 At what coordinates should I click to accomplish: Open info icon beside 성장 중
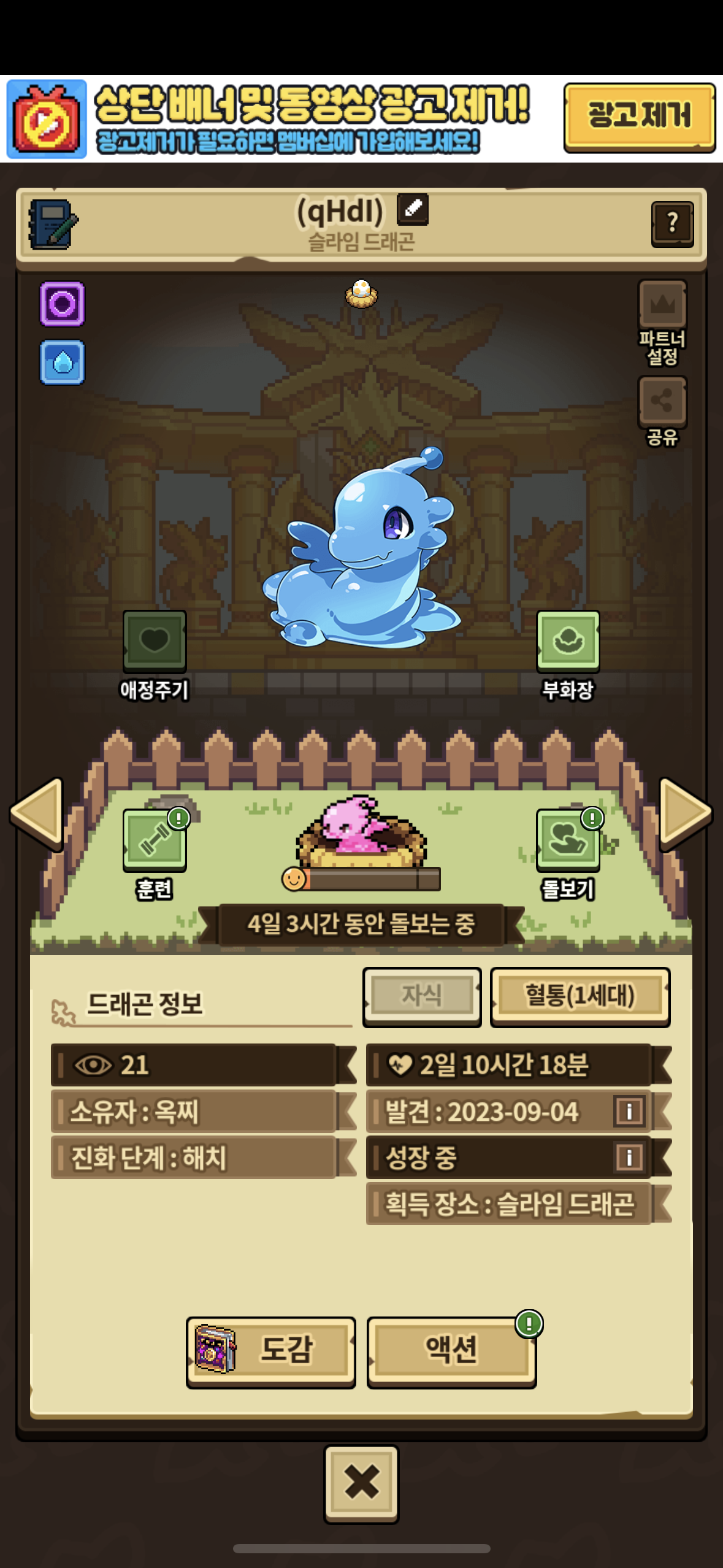point(629,1157)
